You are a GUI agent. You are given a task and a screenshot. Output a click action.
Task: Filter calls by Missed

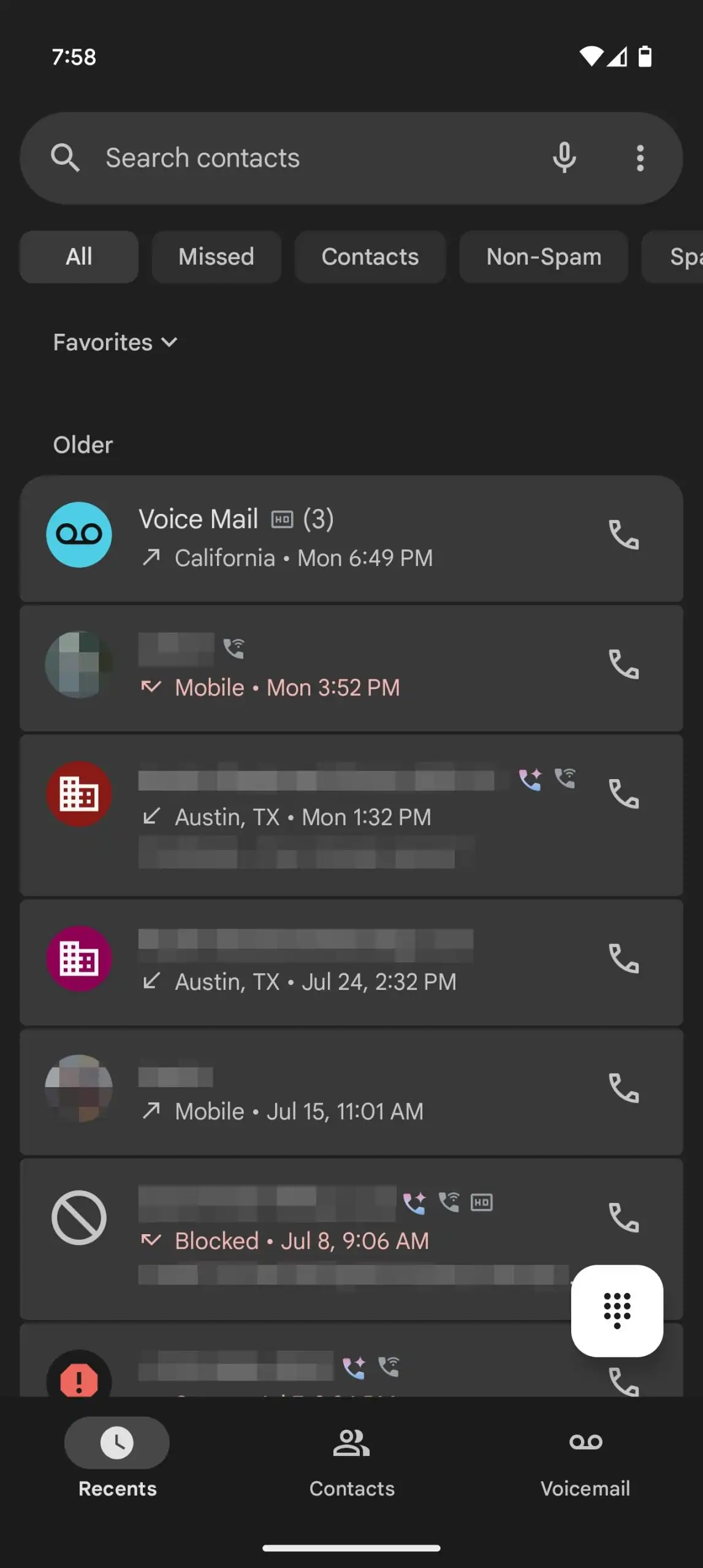(x=216, y=257)
